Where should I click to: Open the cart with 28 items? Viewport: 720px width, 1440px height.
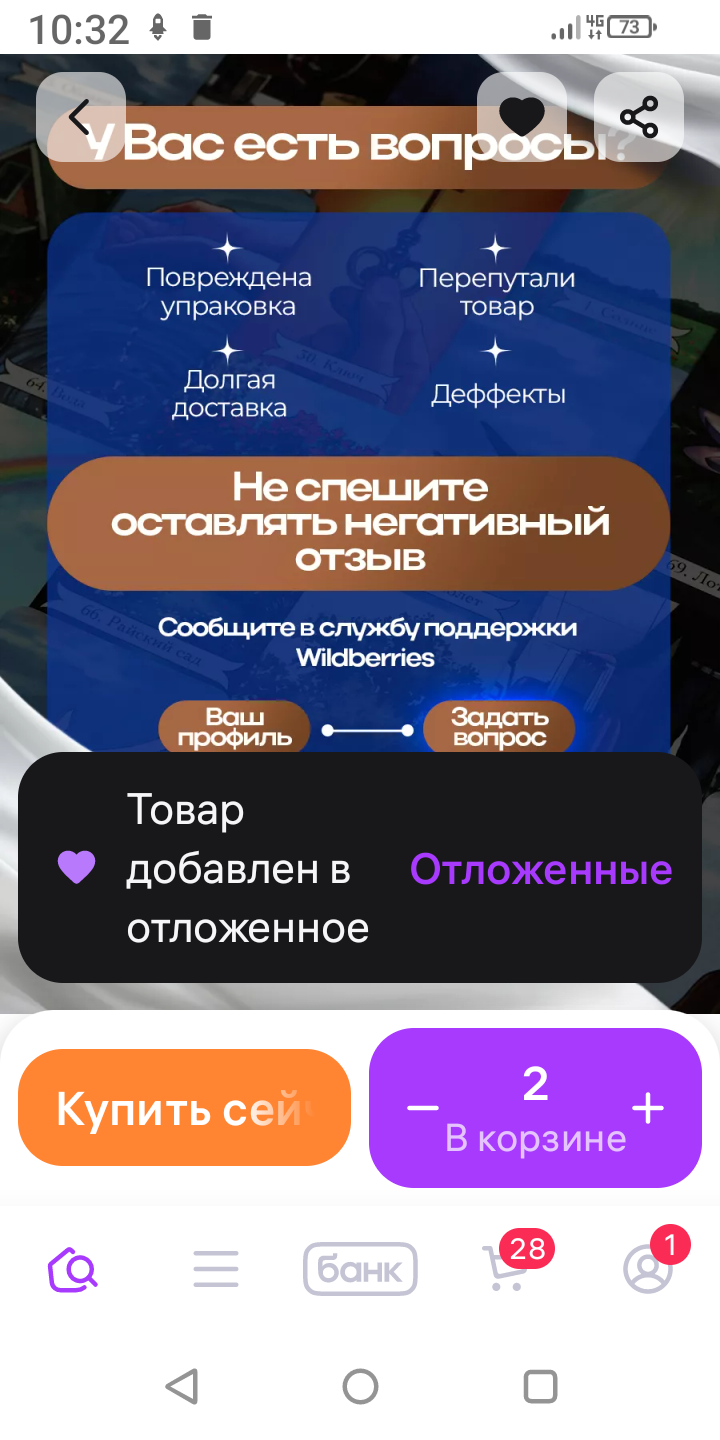(x=504, y=1270)
